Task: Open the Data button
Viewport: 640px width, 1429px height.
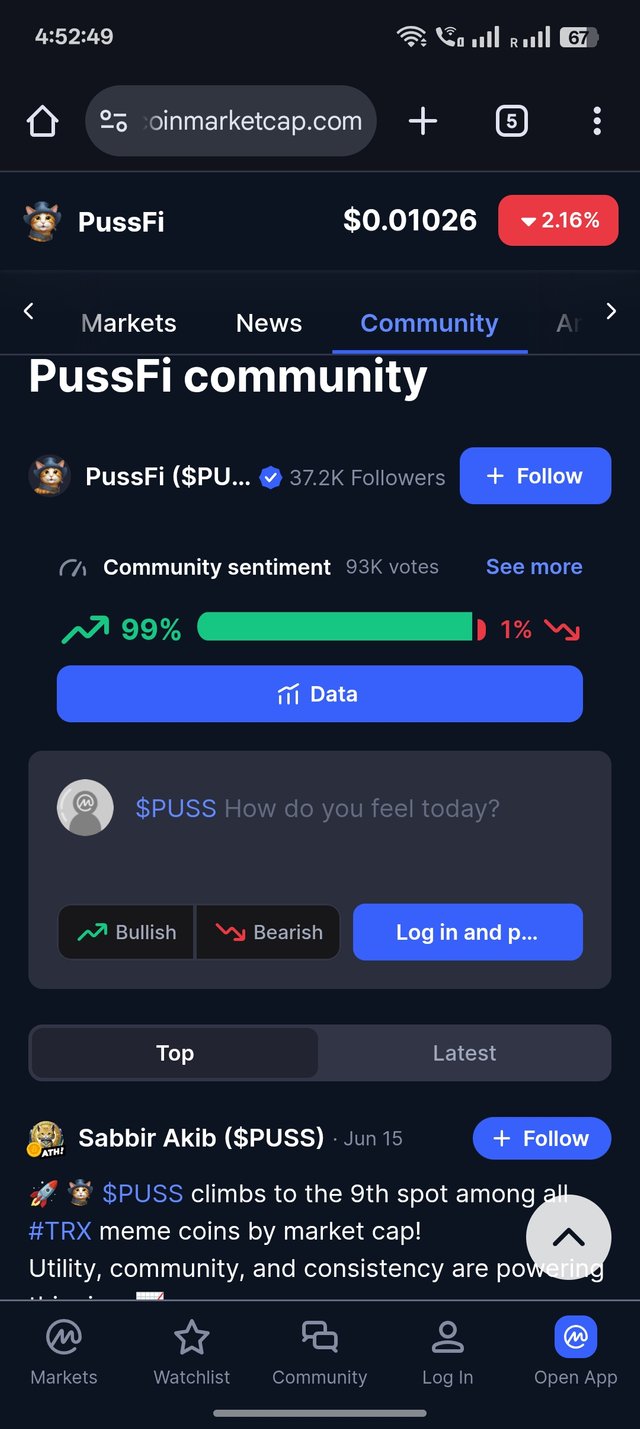Action: [x=319, y=694]
